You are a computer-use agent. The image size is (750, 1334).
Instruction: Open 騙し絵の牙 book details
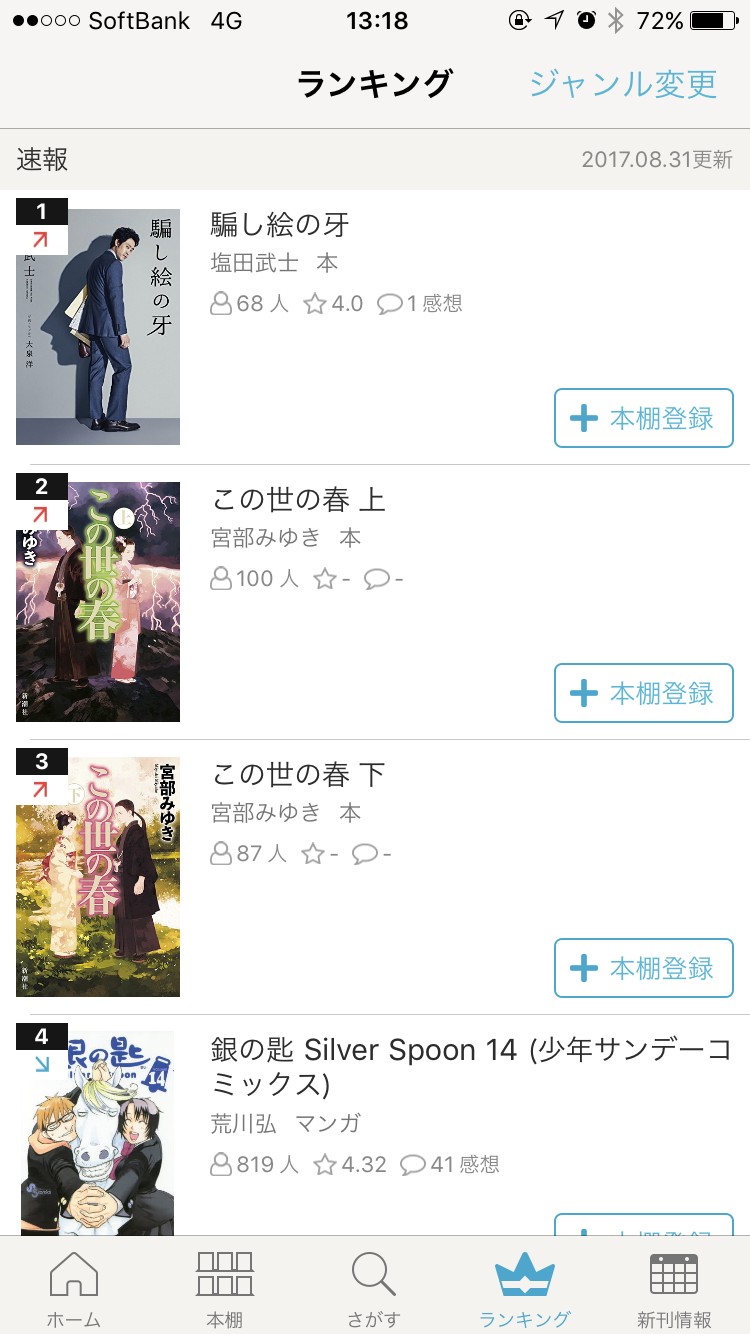280,225
